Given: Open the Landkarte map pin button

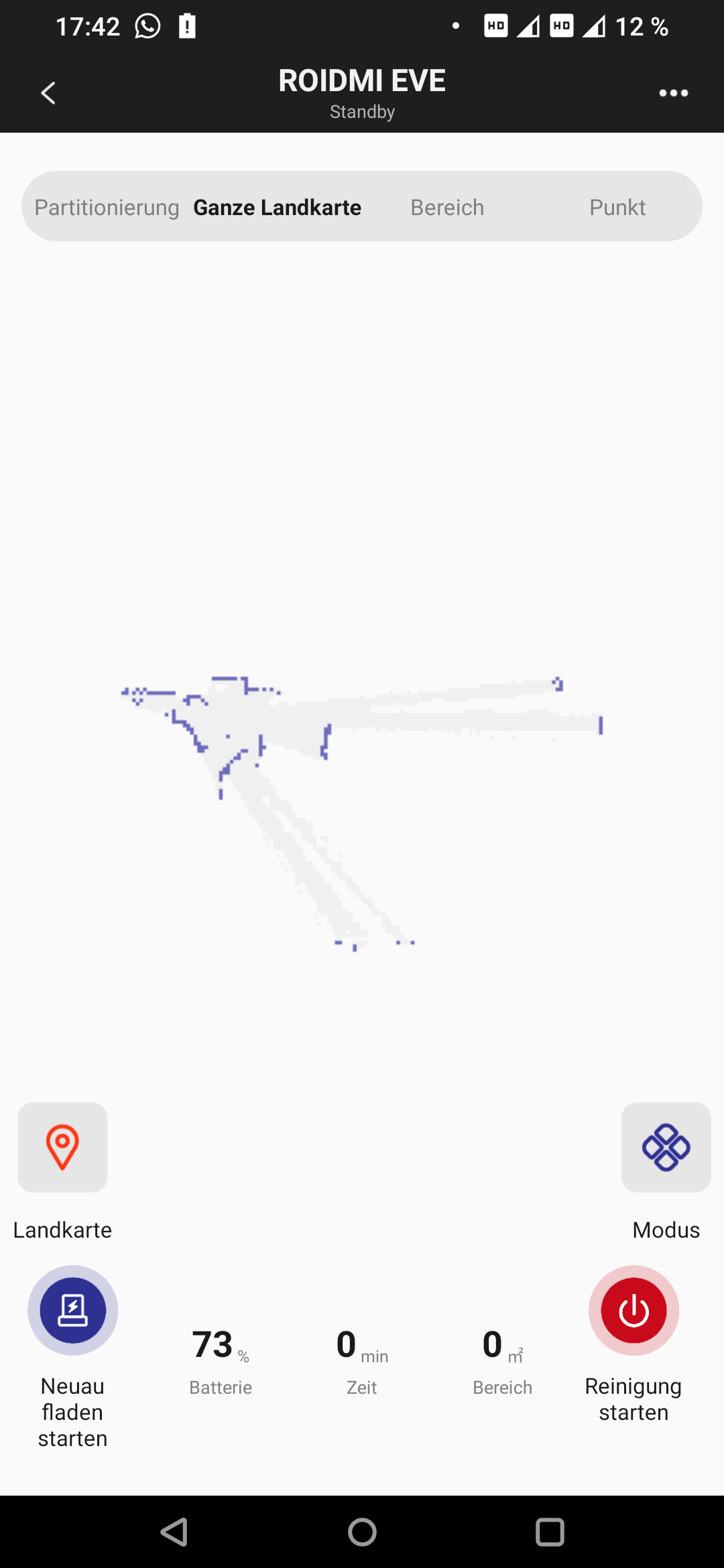Looking at the screenshot, I should click(62, 1147).
